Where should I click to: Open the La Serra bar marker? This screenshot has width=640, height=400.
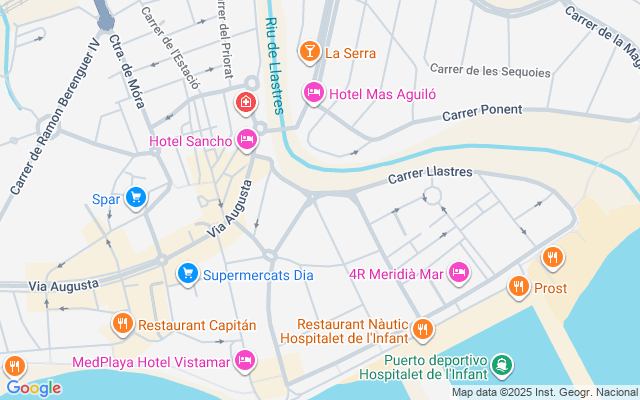click(x=309, y=50)
